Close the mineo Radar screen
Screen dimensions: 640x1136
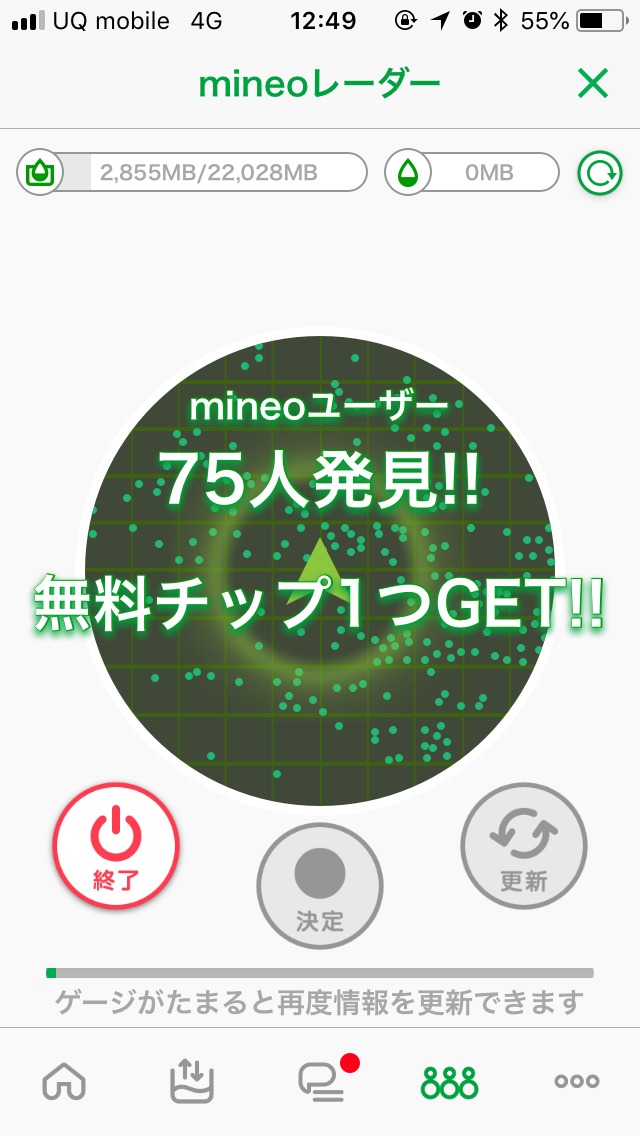pos(592,85)
